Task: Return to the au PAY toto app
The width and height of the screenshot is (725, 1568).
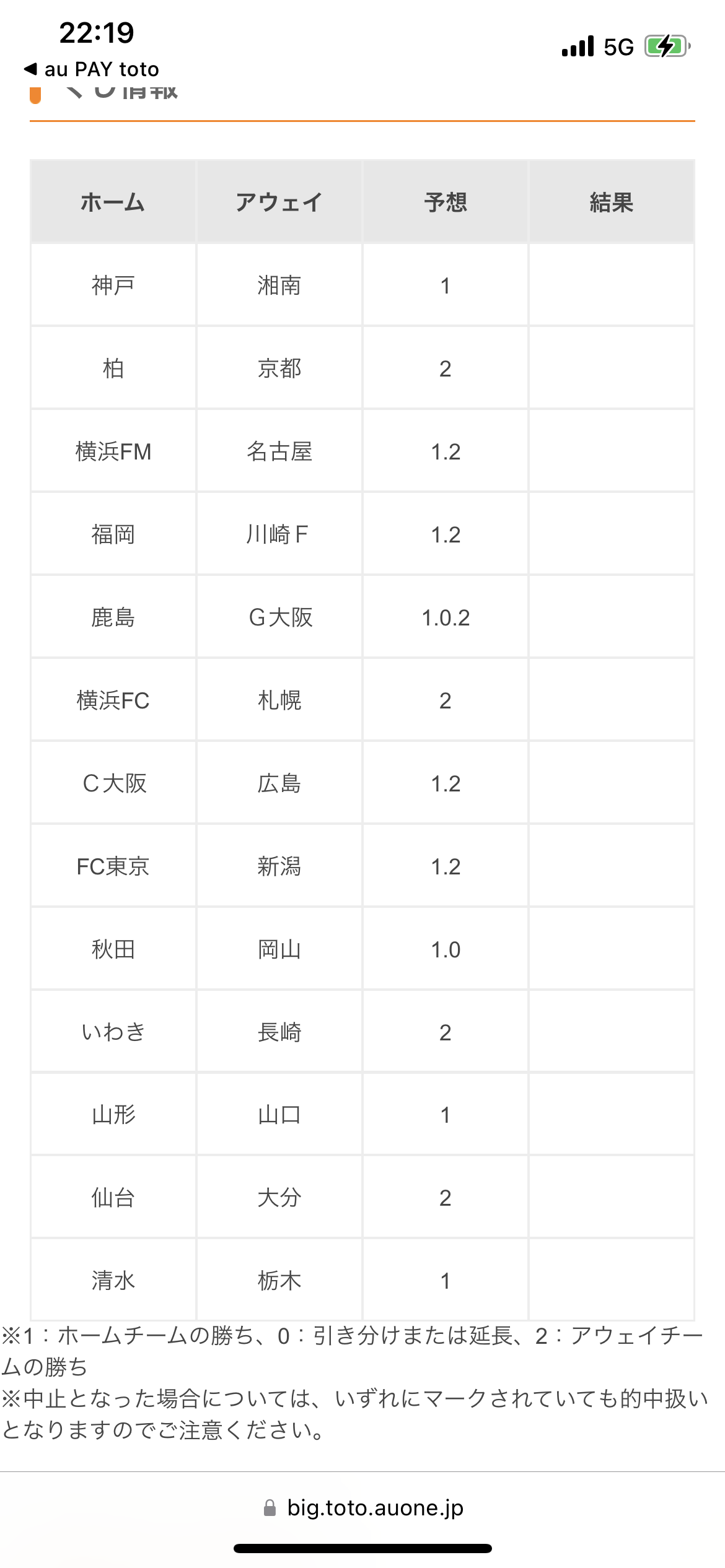Action: click(92, 69)
